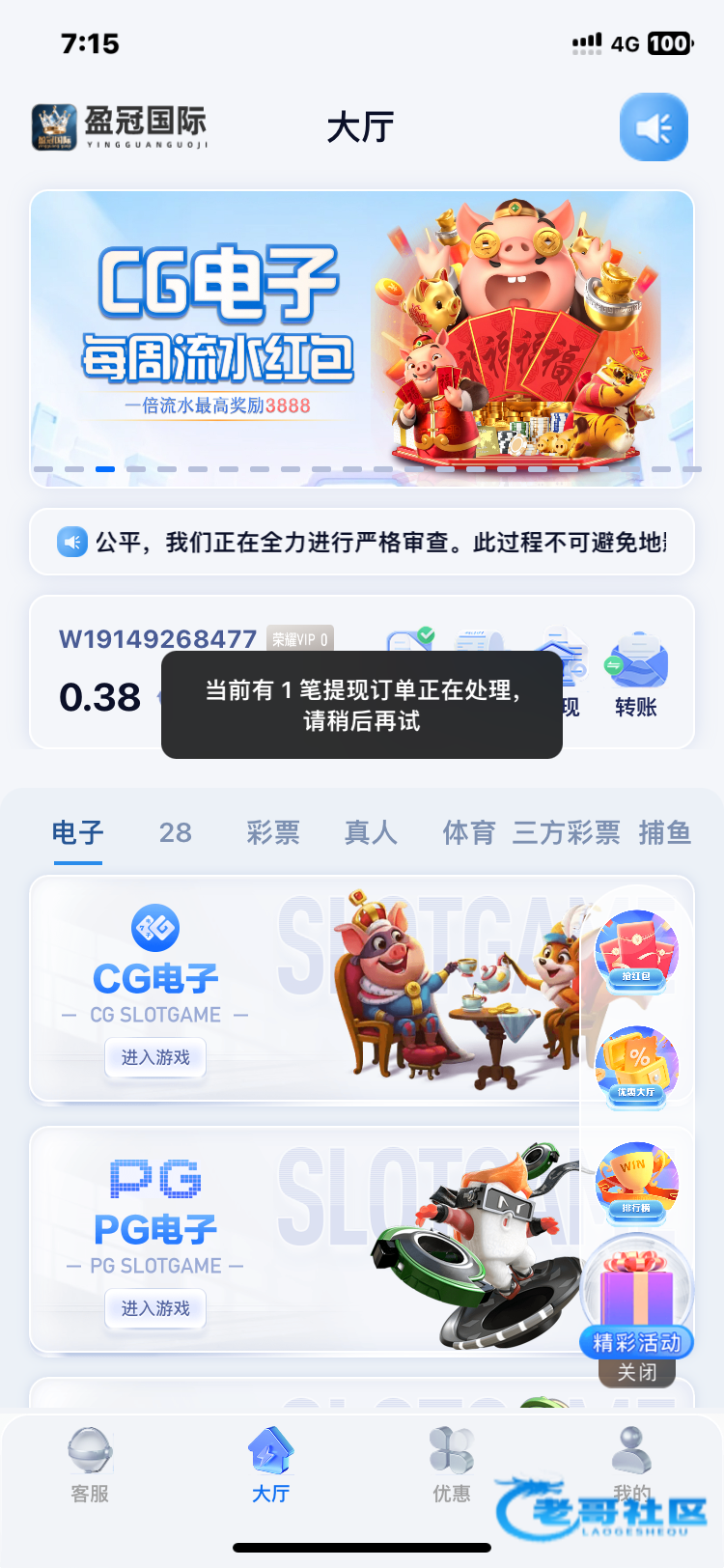This screenshot has height=1568, width=724.
Task: Show the 三方彩票 category
Action: click(x=566, y=832)
